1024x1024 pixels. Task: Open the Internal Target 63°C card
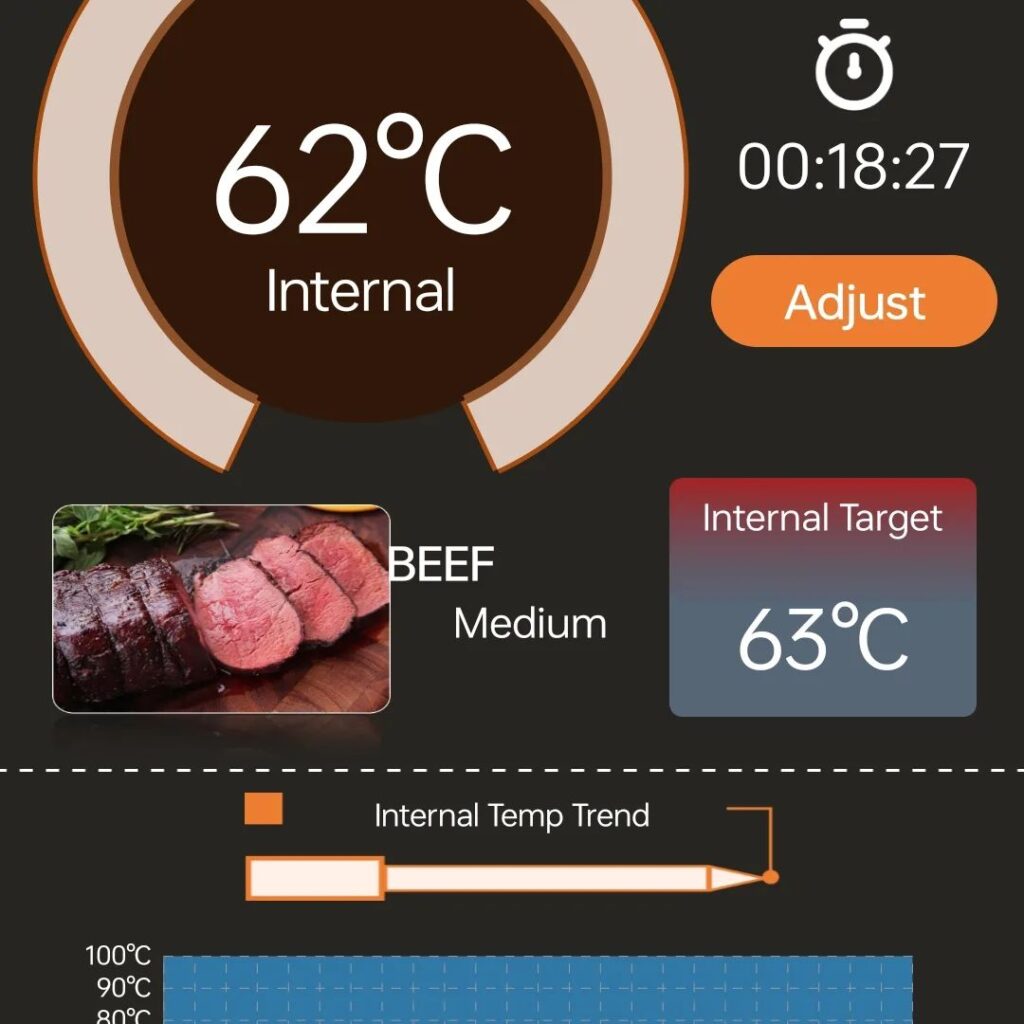tap(822, 597)
